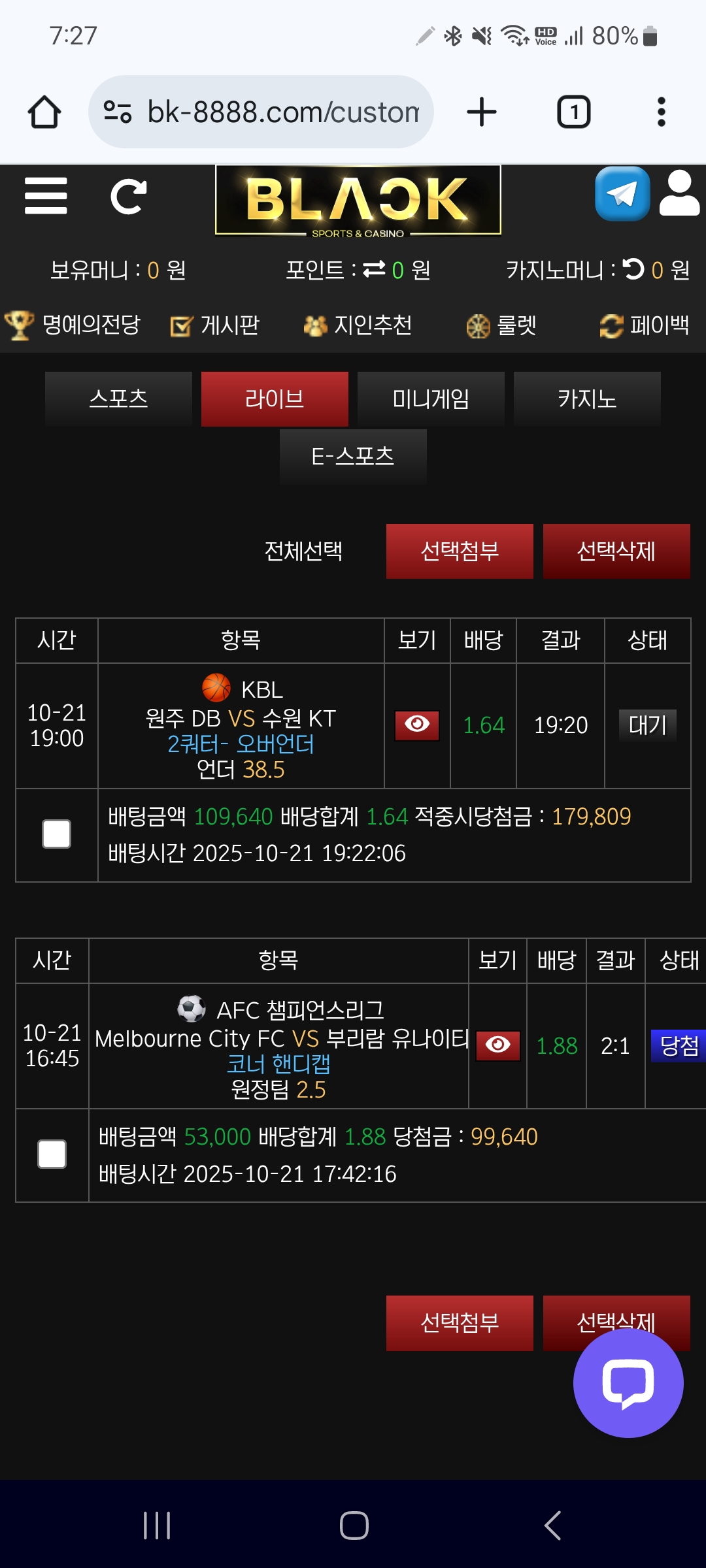706x1568 pixels.
Task: Switch to the 스포츠 tab
Action: [118, 399]
